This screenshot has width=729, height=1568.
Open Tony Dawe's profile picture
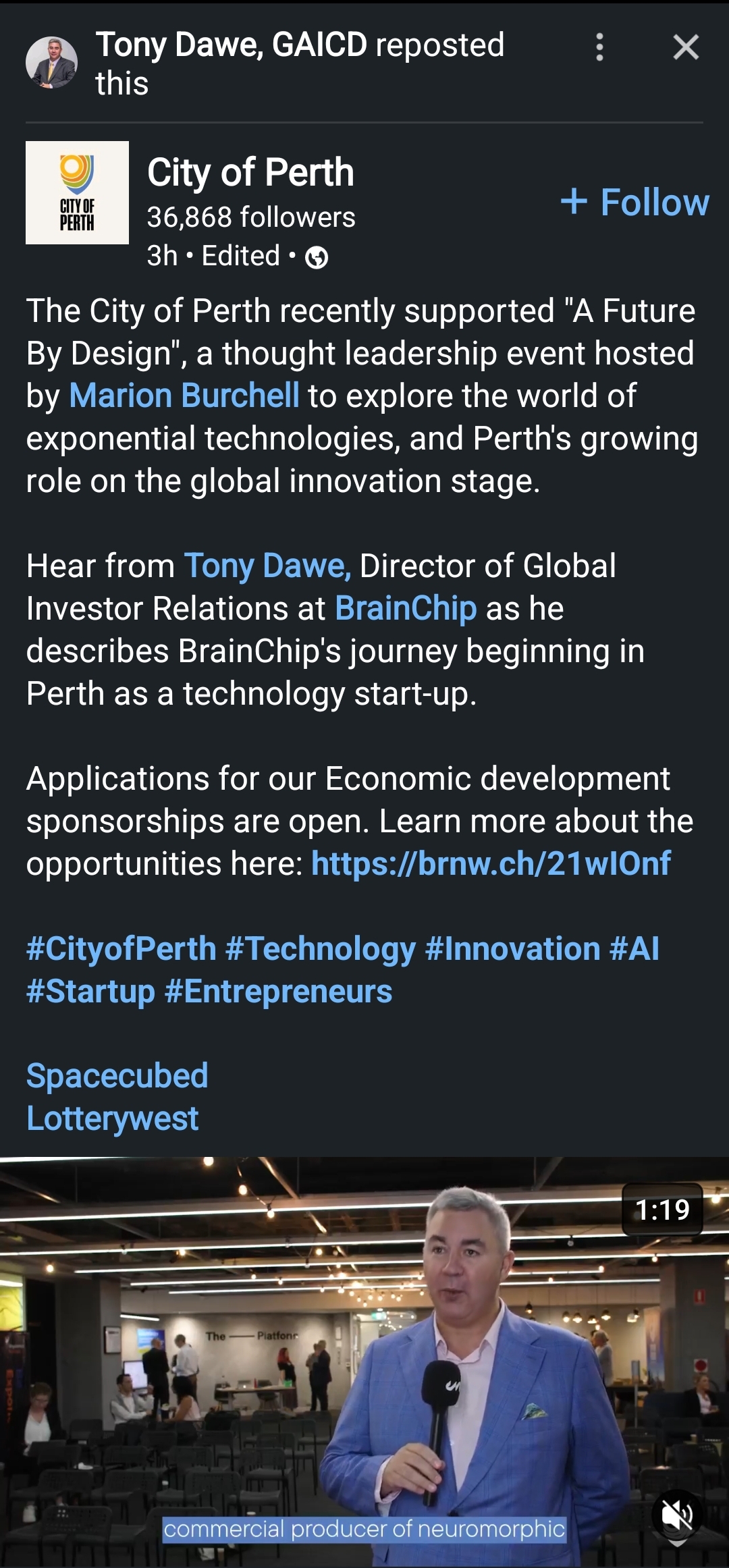51,63
